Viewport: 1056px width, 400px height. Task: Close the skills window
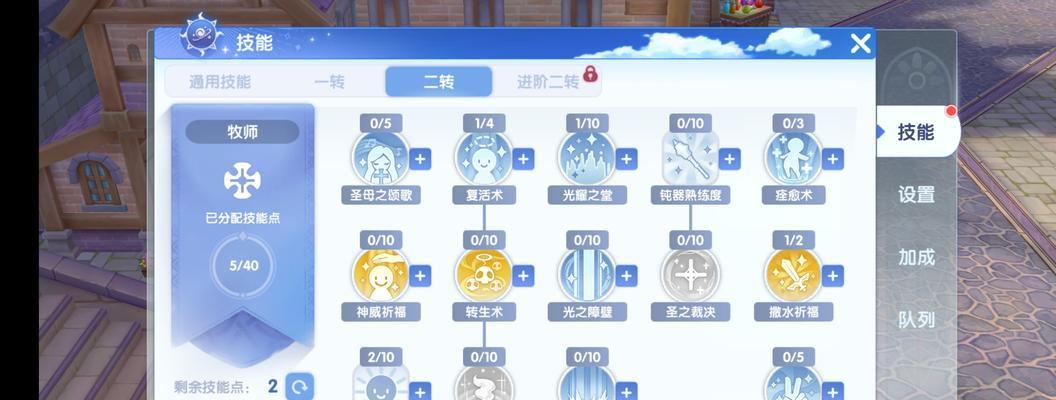(860, 44)
